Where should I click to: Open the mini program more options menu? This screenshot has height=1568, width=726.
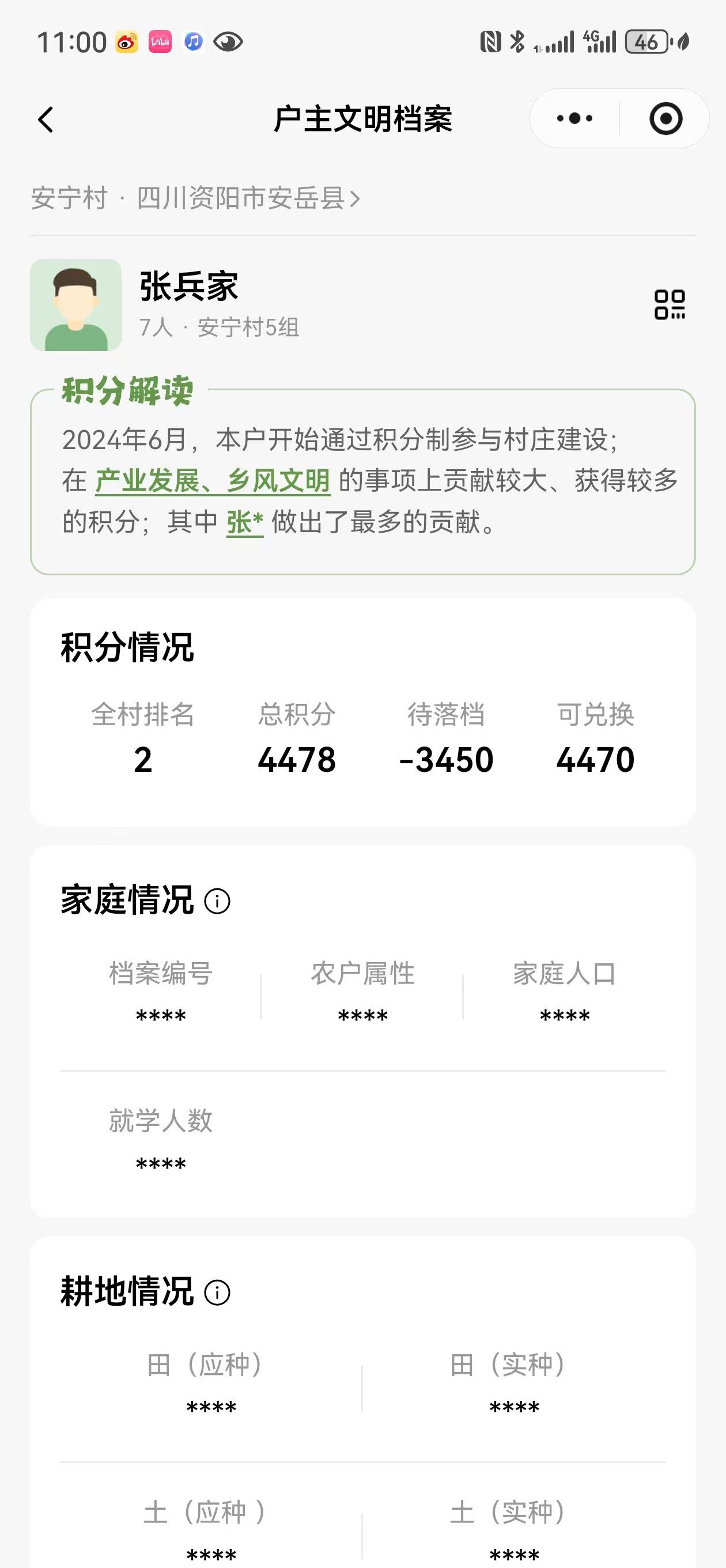[574, 118]
